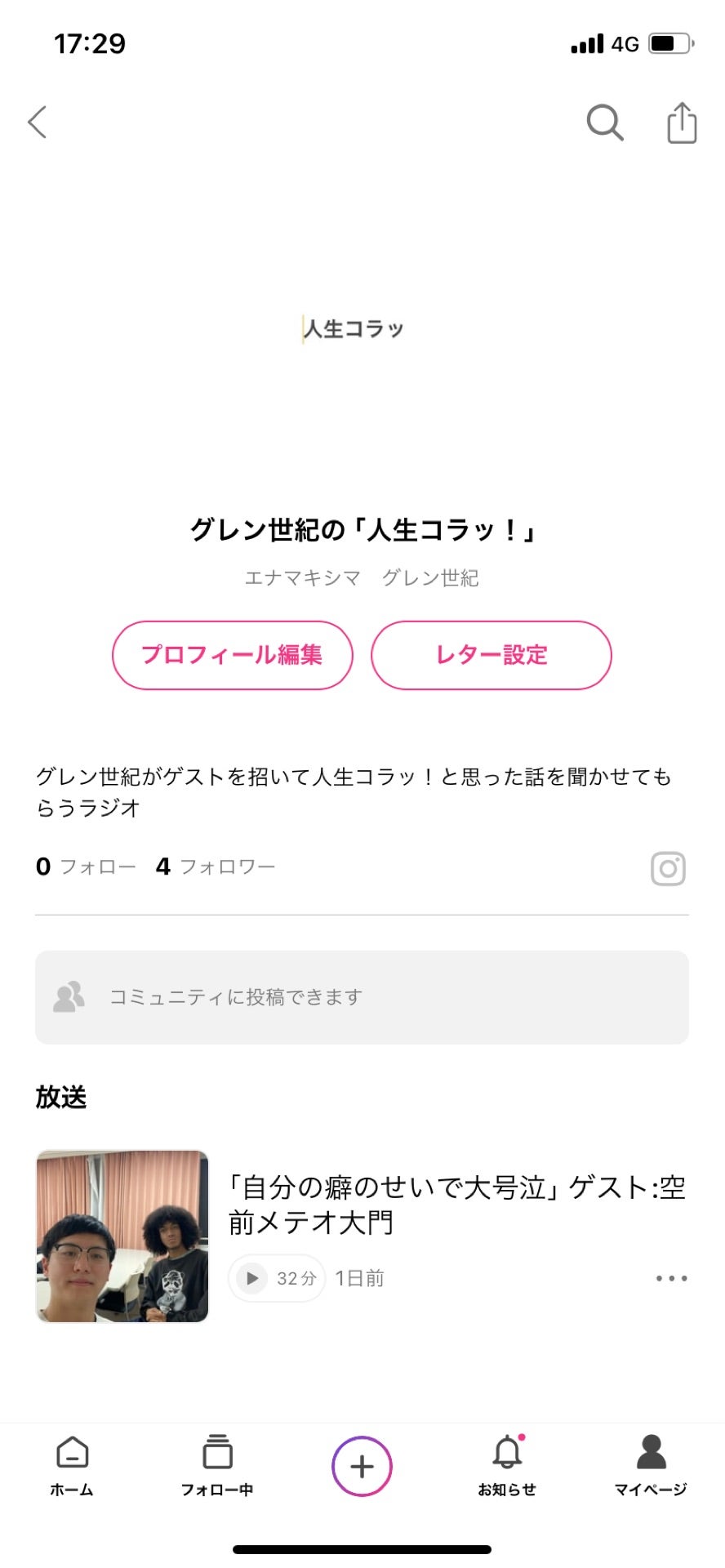This screenshot has width=725, height=1568.
Task: Tap the host name エナマキシマ グレン世紀
Action: 362,578
